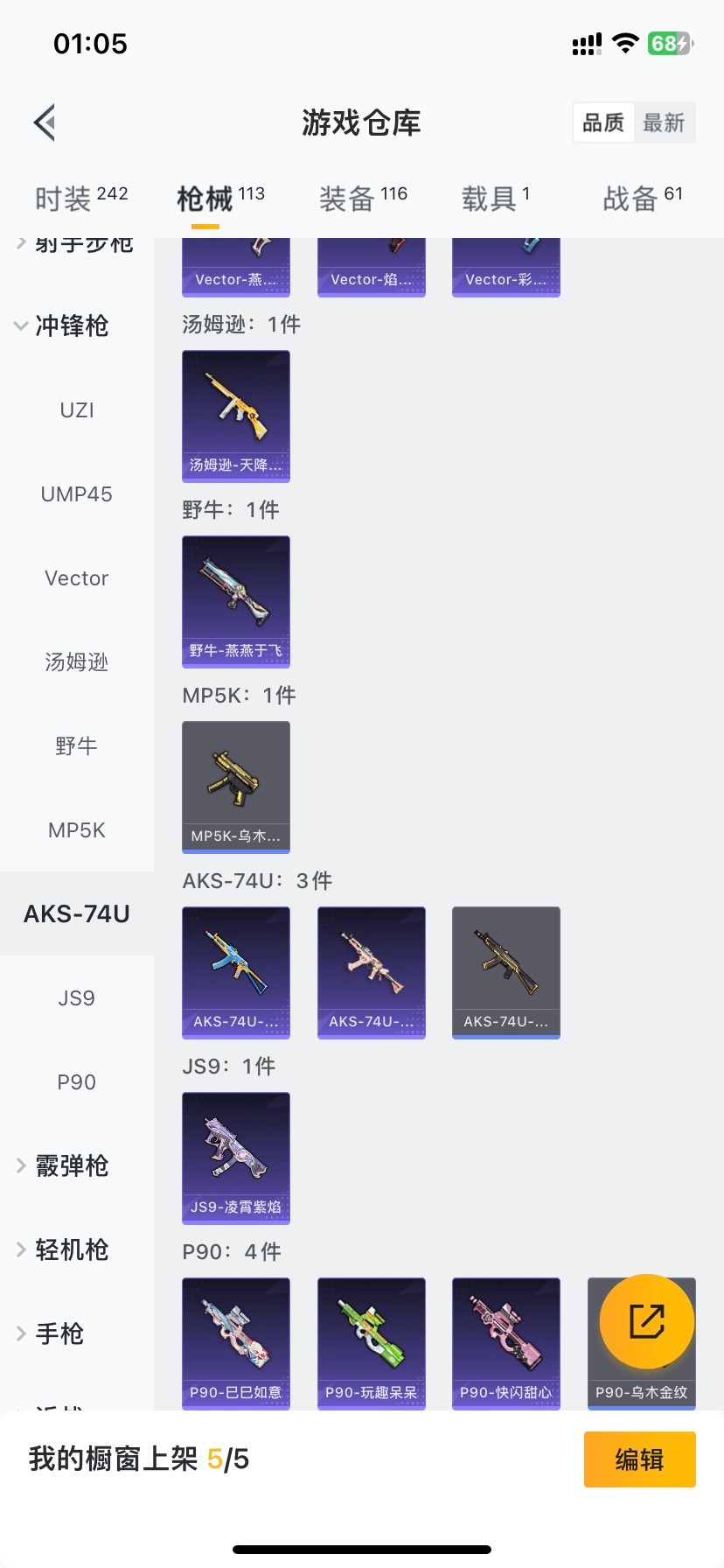Open the 时装 tab
The image size is (724, 1568).
pos(81,198)
